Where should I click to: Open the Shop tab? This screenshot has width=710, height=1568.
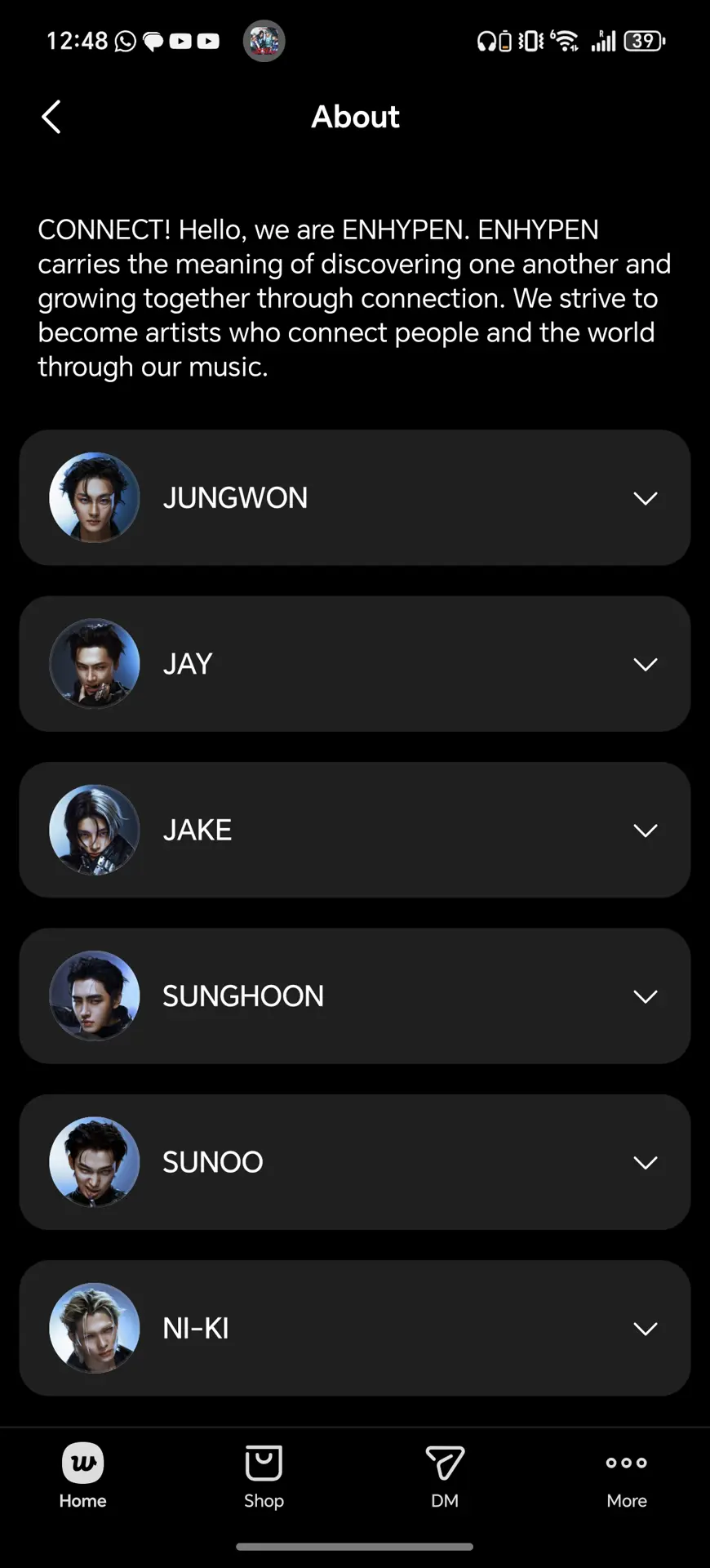[264, 1477]
